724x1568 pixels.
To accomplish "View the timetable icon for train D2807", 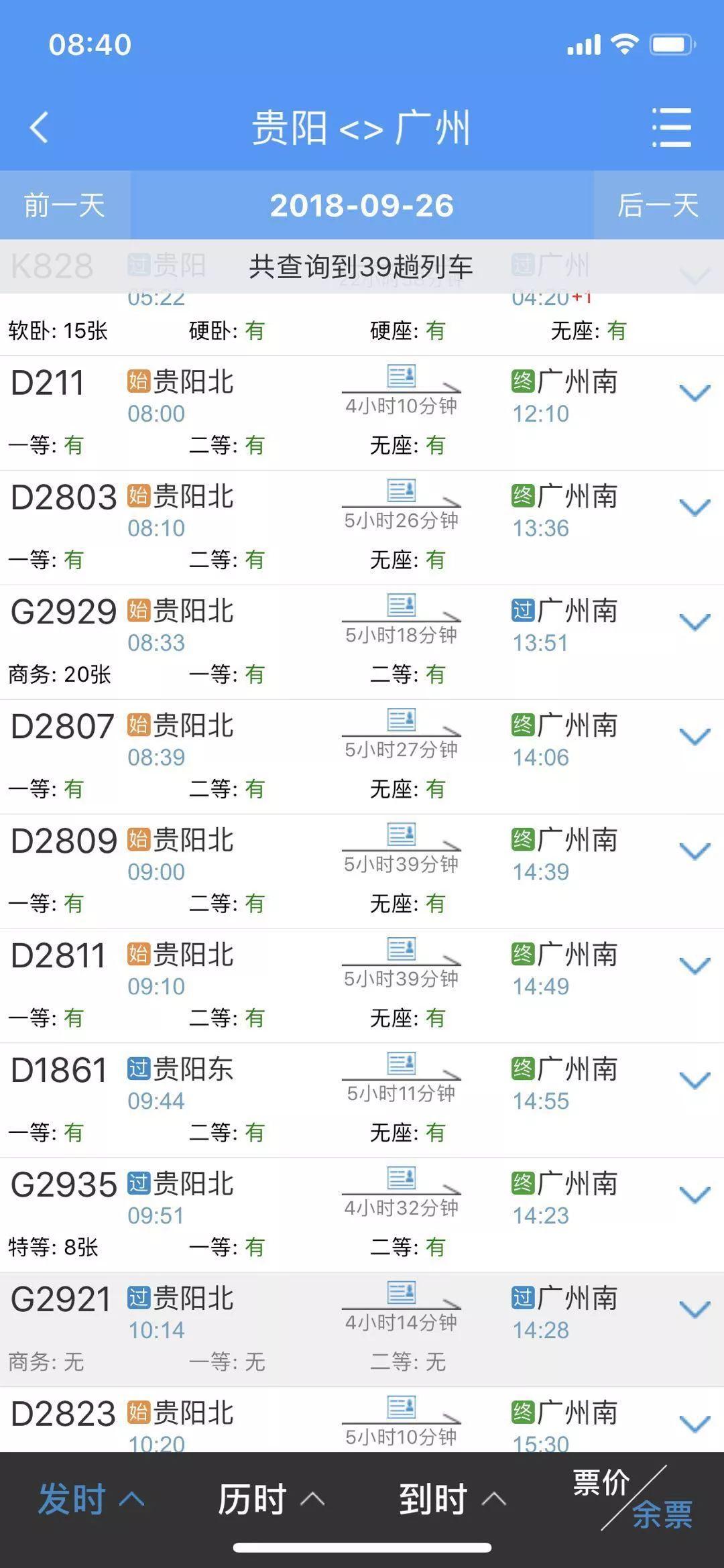I will (402, 721).
